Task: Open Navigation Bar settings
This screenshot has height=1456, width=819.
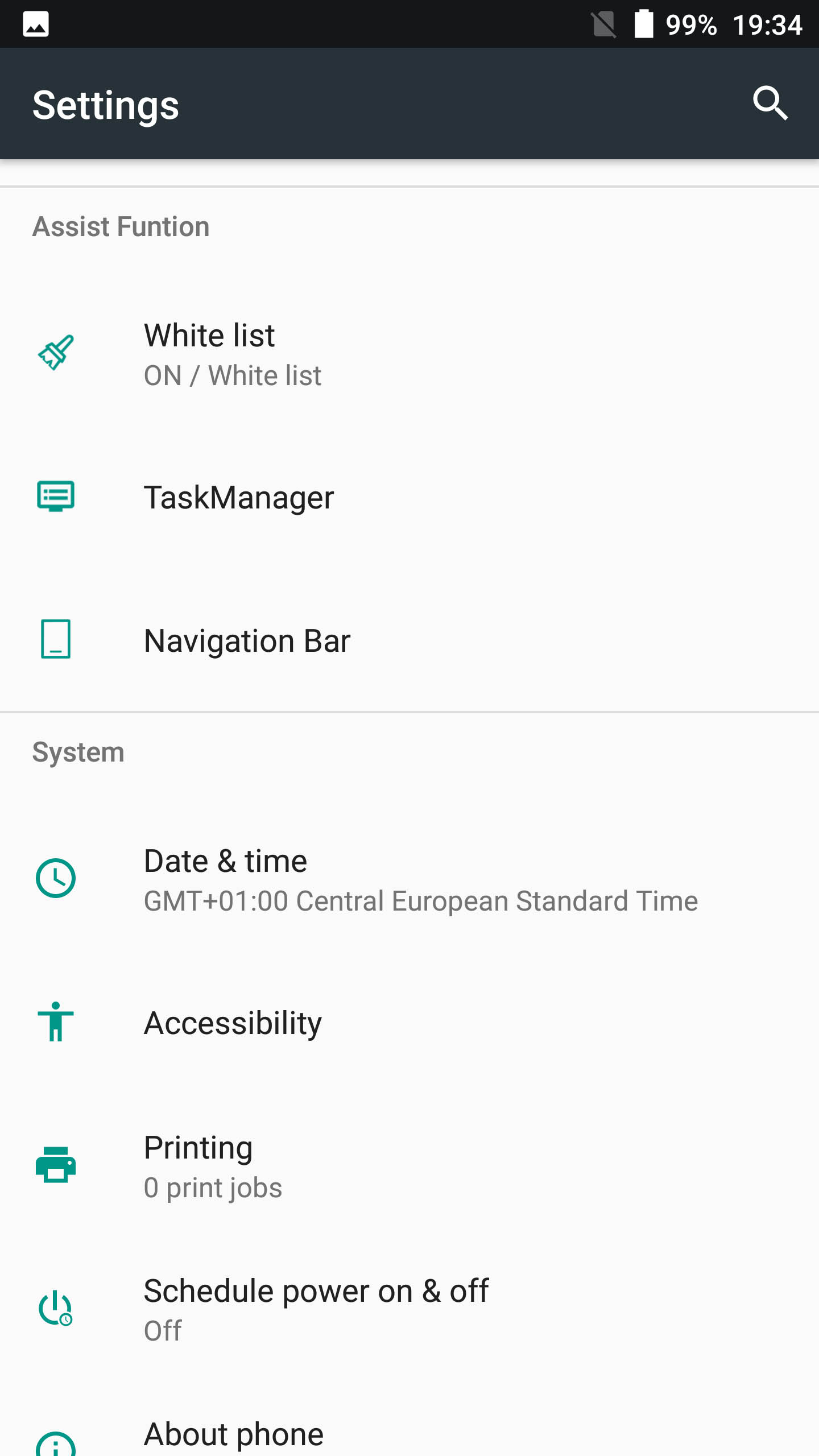Action: pos(409,640)
